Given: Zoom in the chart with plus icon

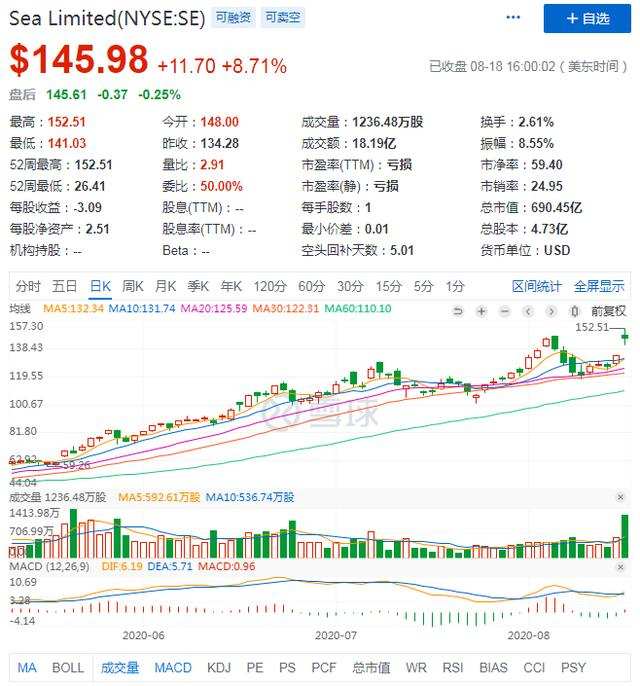Looking at the screenshot, I should (481, 310).
